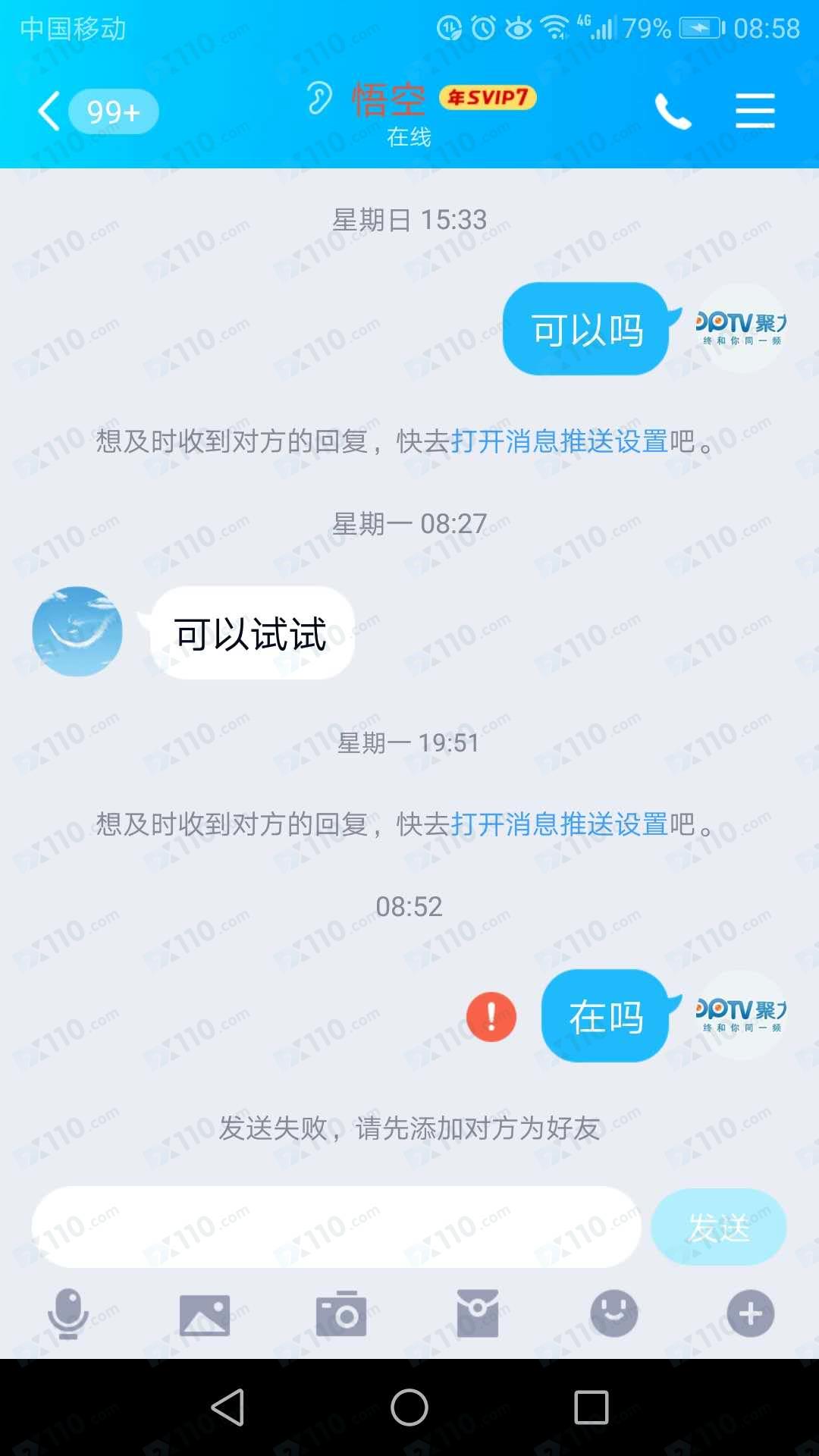Viewport: 819px width, 1456px height.
Task: Open 打开消息推送设置 link below 可以吗
Action: point(559,441)
